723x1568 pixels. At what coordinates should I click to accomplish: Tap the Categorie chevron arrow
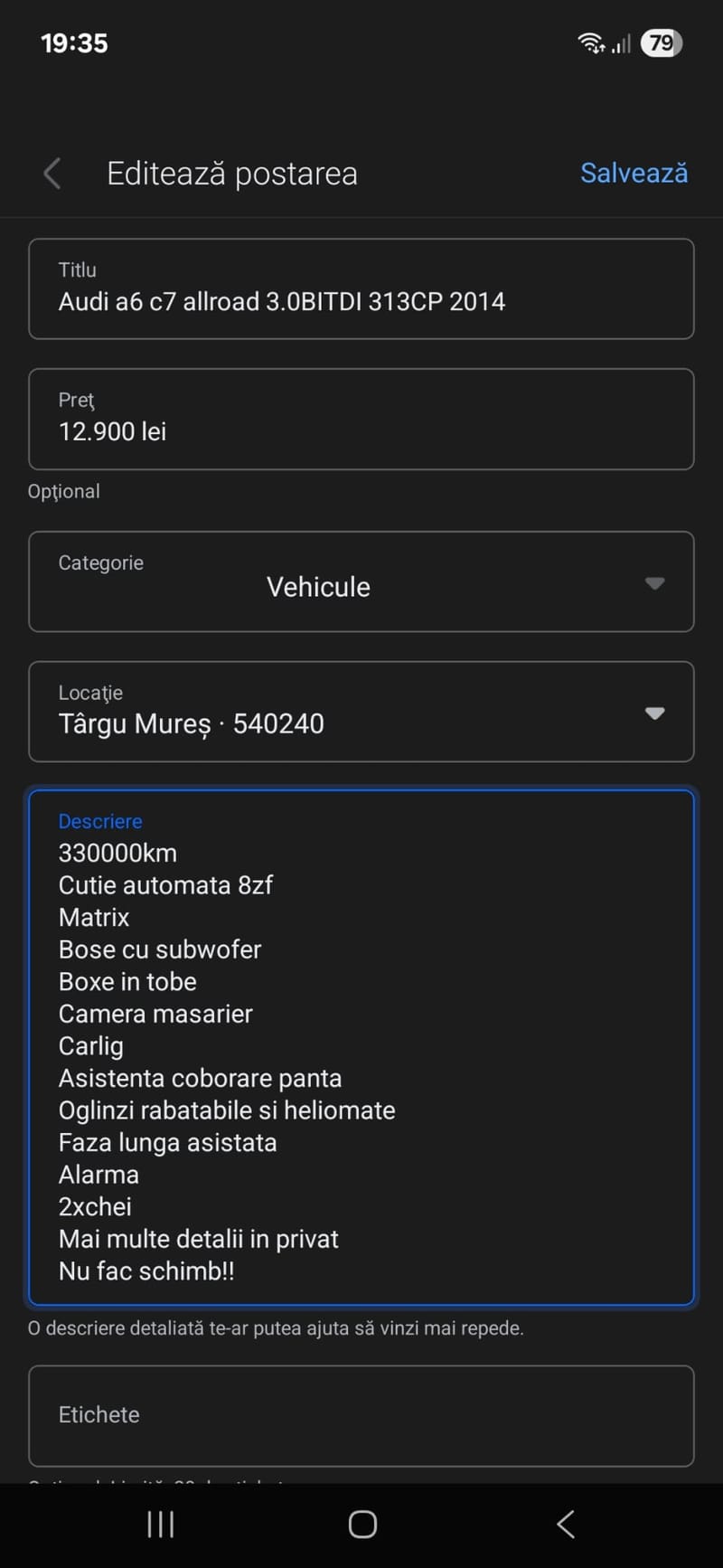coord(655,583)
